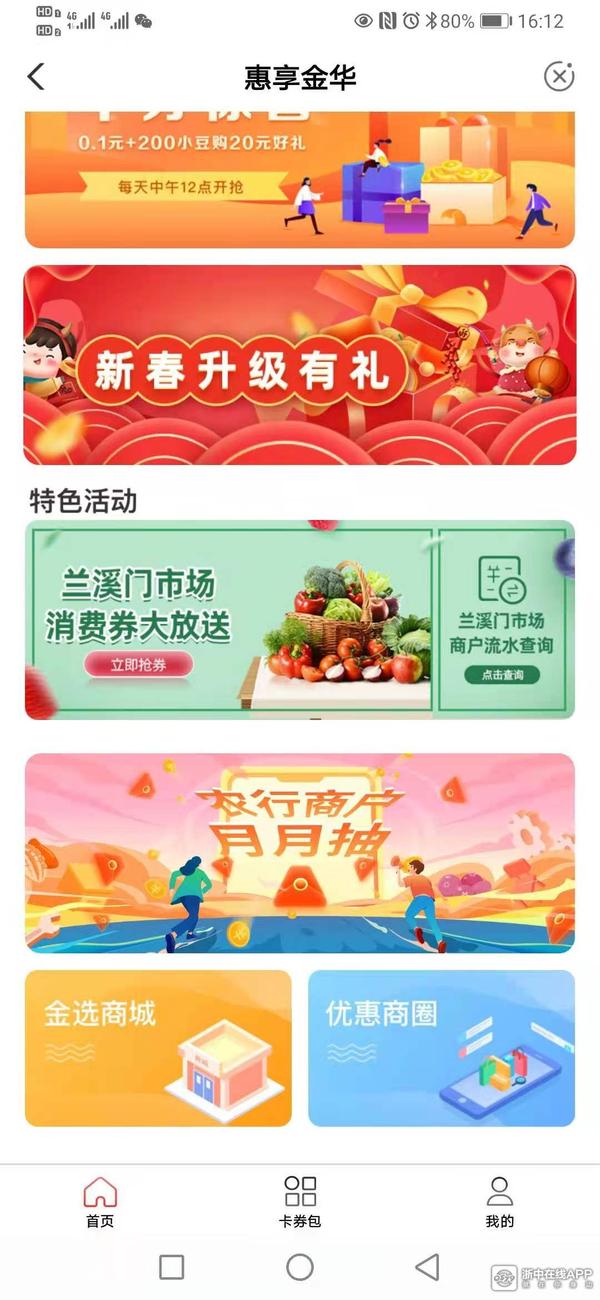
Task: Open the 金选商城 card
Action: (x=158, y=1048)
